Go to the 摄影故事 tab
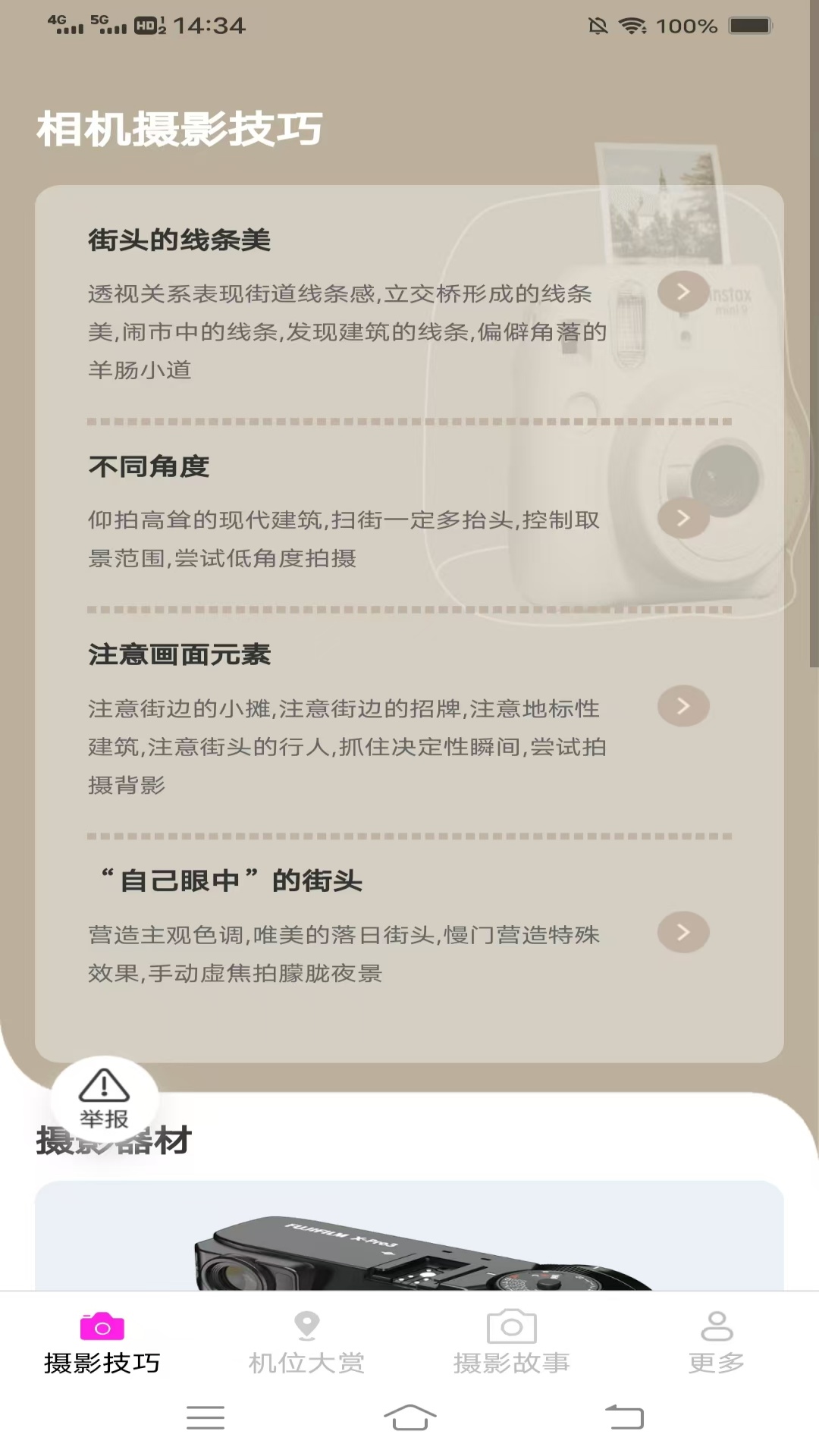The width and height of the screenshot is (819, 1456). point(512,1343)
